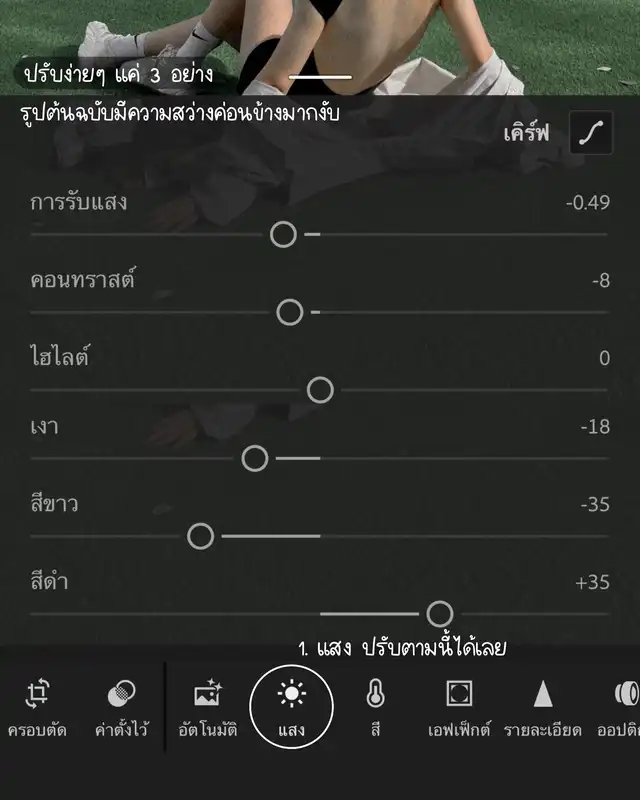Viewport: 640px width, 800px height.
Task: Tap the Contrast (คอนทราสต์) slider
Action: pos(290,313)
